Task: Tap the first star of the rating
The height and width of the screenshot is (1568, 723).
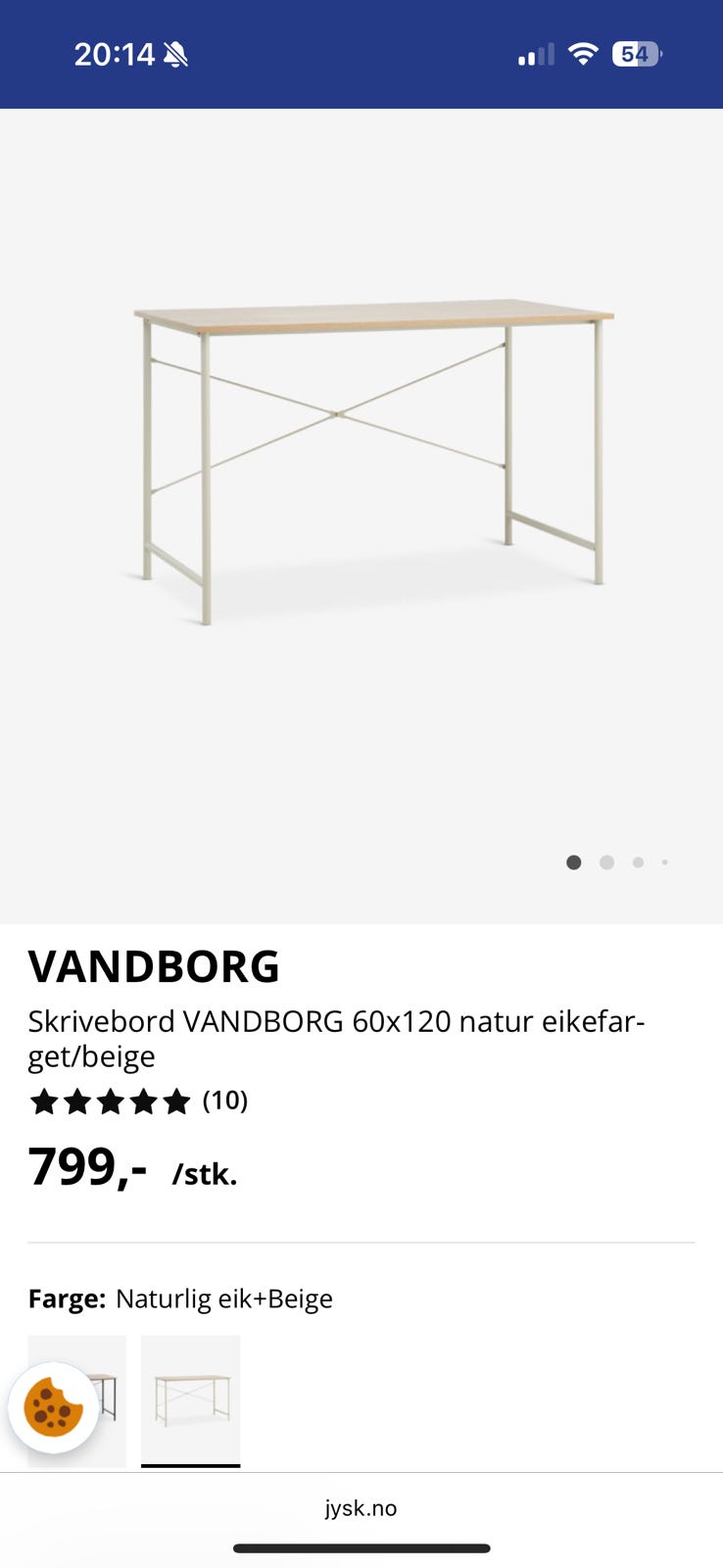Action: tap(46, 1102)
